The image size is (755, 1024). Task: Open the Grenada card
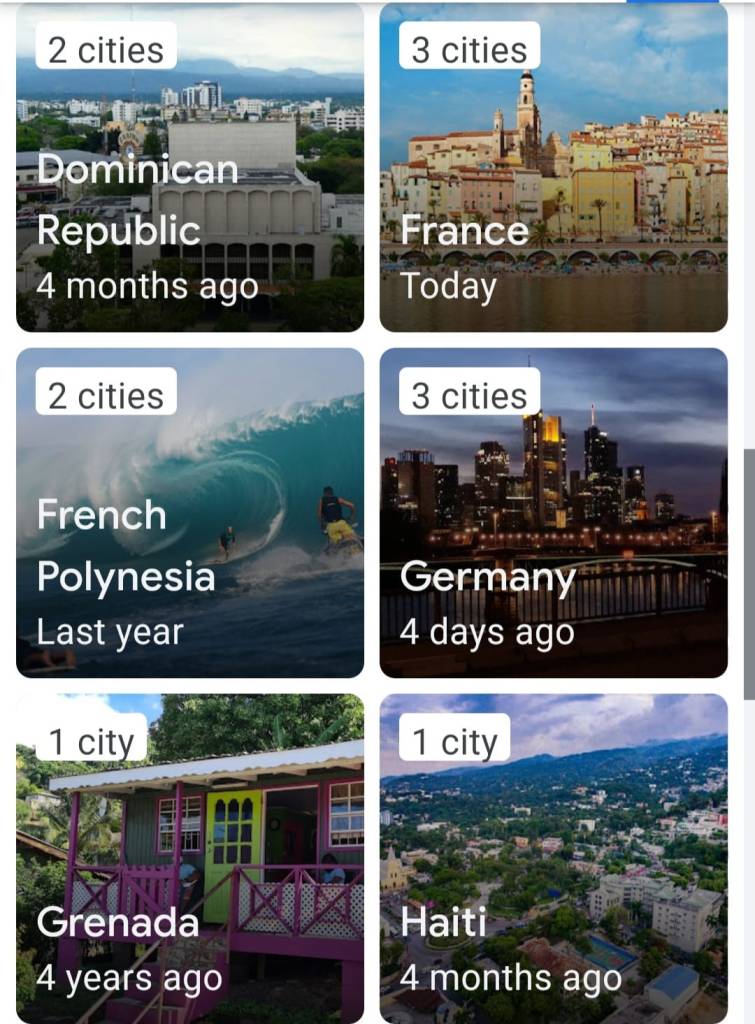click(x=190, y=858)
